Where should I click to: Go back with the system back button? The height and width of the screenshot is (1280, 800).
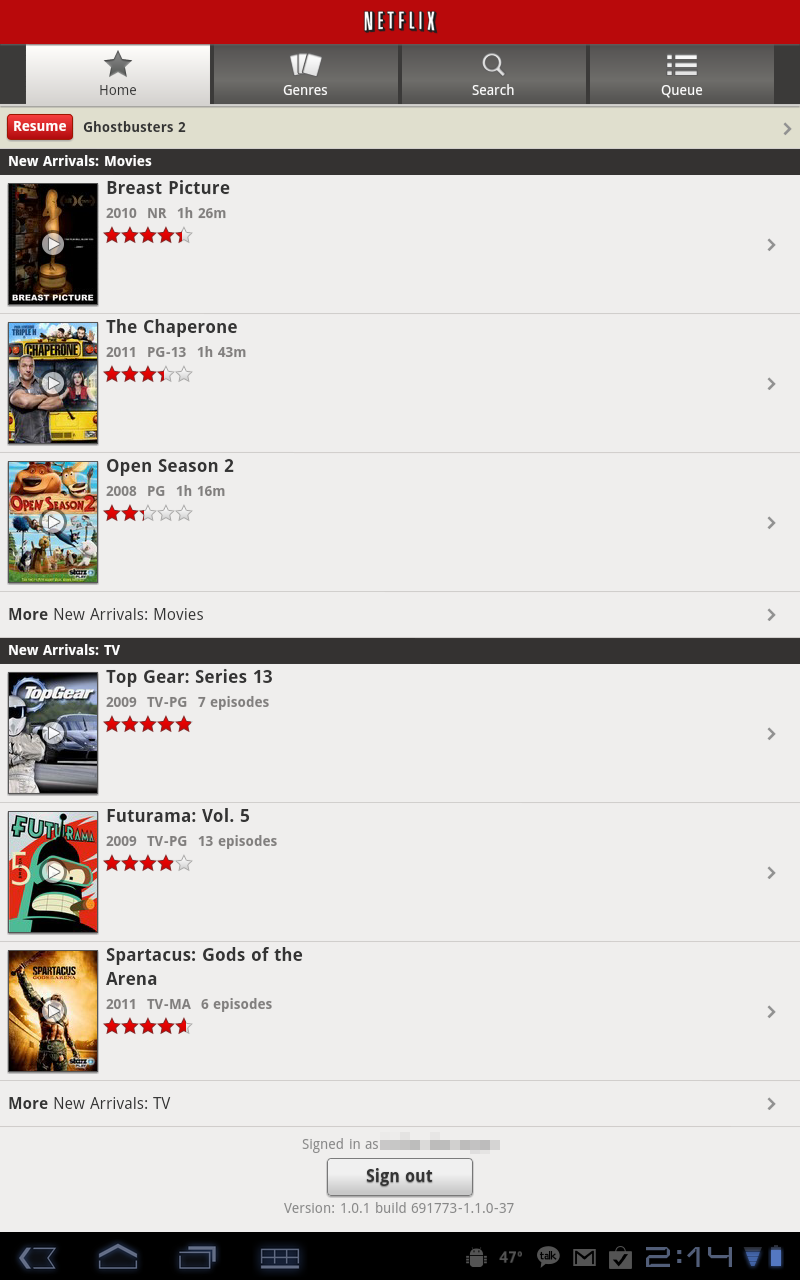tap(37, 1257)
